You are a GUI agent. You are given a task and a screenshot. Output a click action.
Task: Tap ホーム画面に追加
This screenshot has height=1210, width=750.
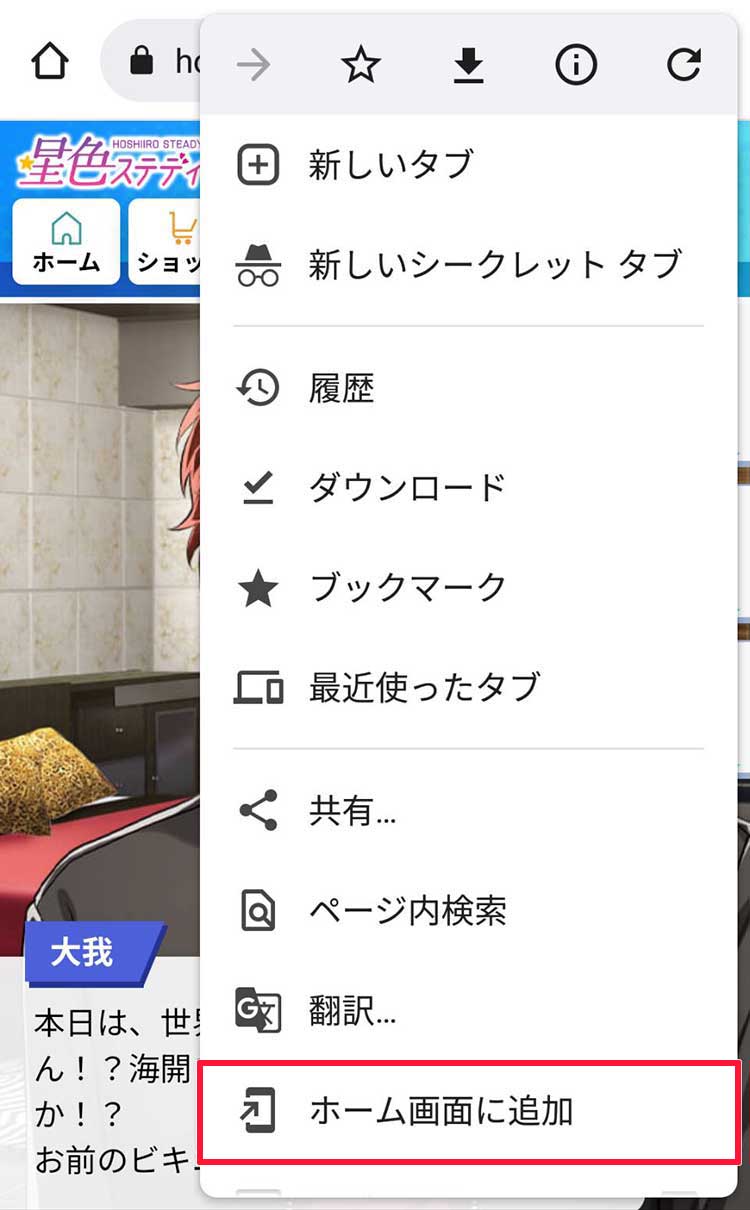tap(440, 1111)
